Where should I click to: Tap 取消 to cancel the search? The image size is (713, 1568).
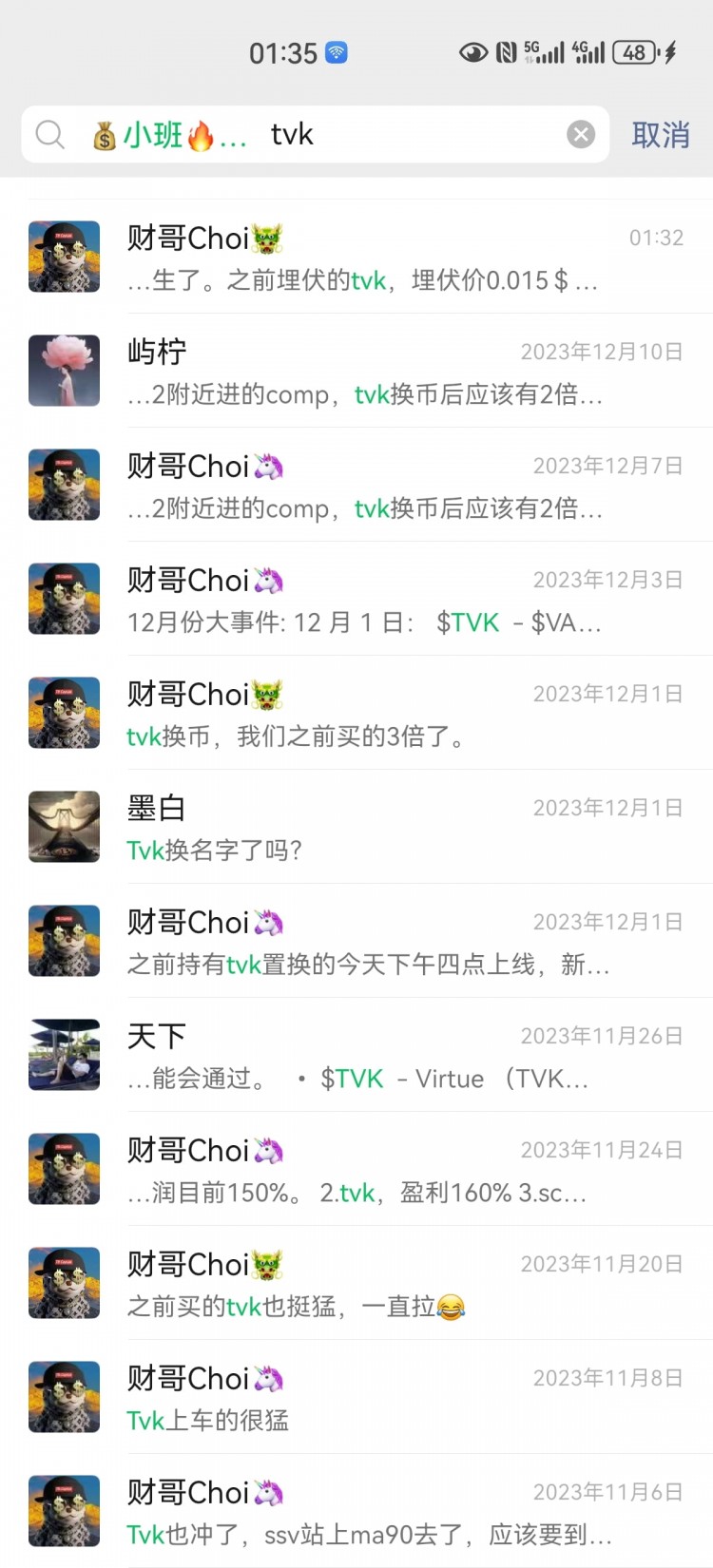[x=661, y=135]
